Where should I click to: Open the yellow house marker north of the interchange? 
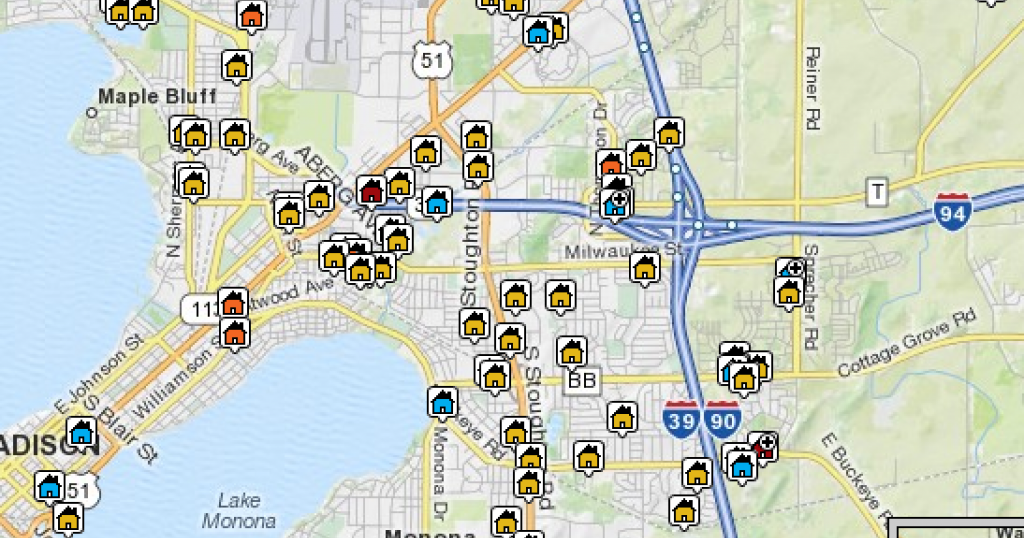[x=669, y=132]
